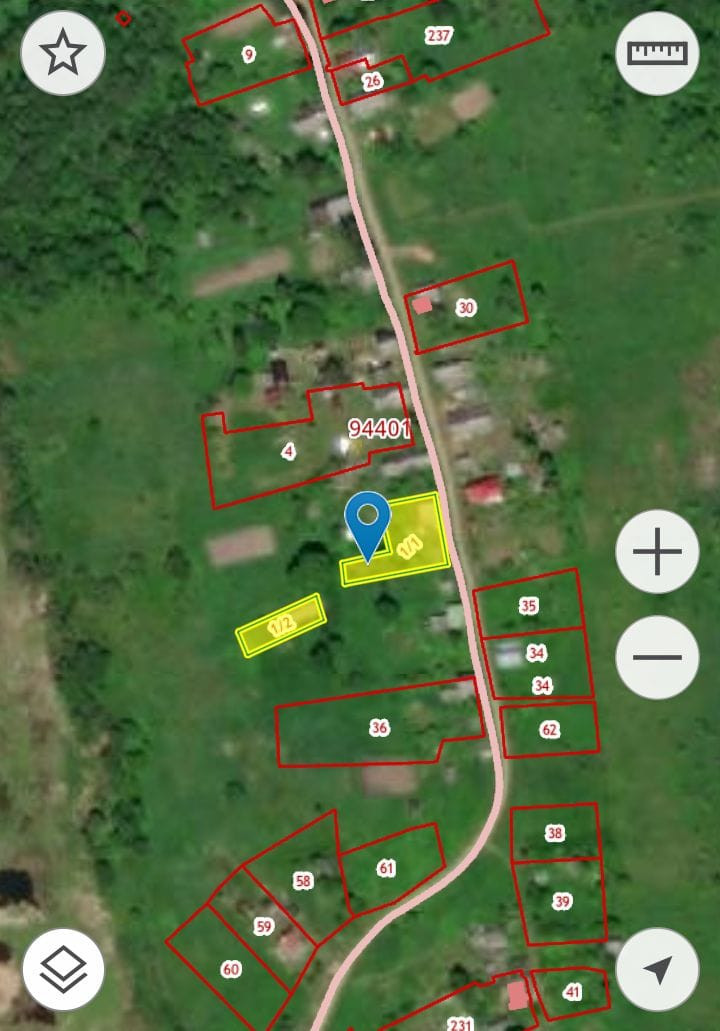Select land parcel number 4
The image size is (720, 1031).
click(288, 452)
